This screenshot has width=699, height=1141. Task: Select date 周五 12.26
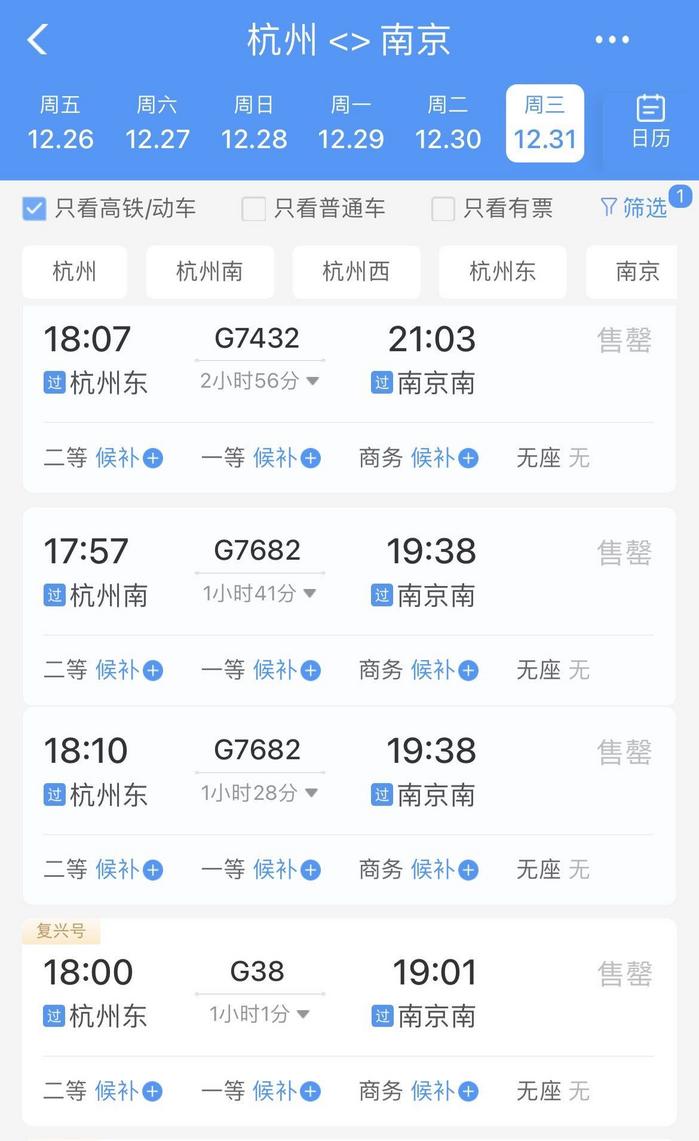[x=61, y=122]
